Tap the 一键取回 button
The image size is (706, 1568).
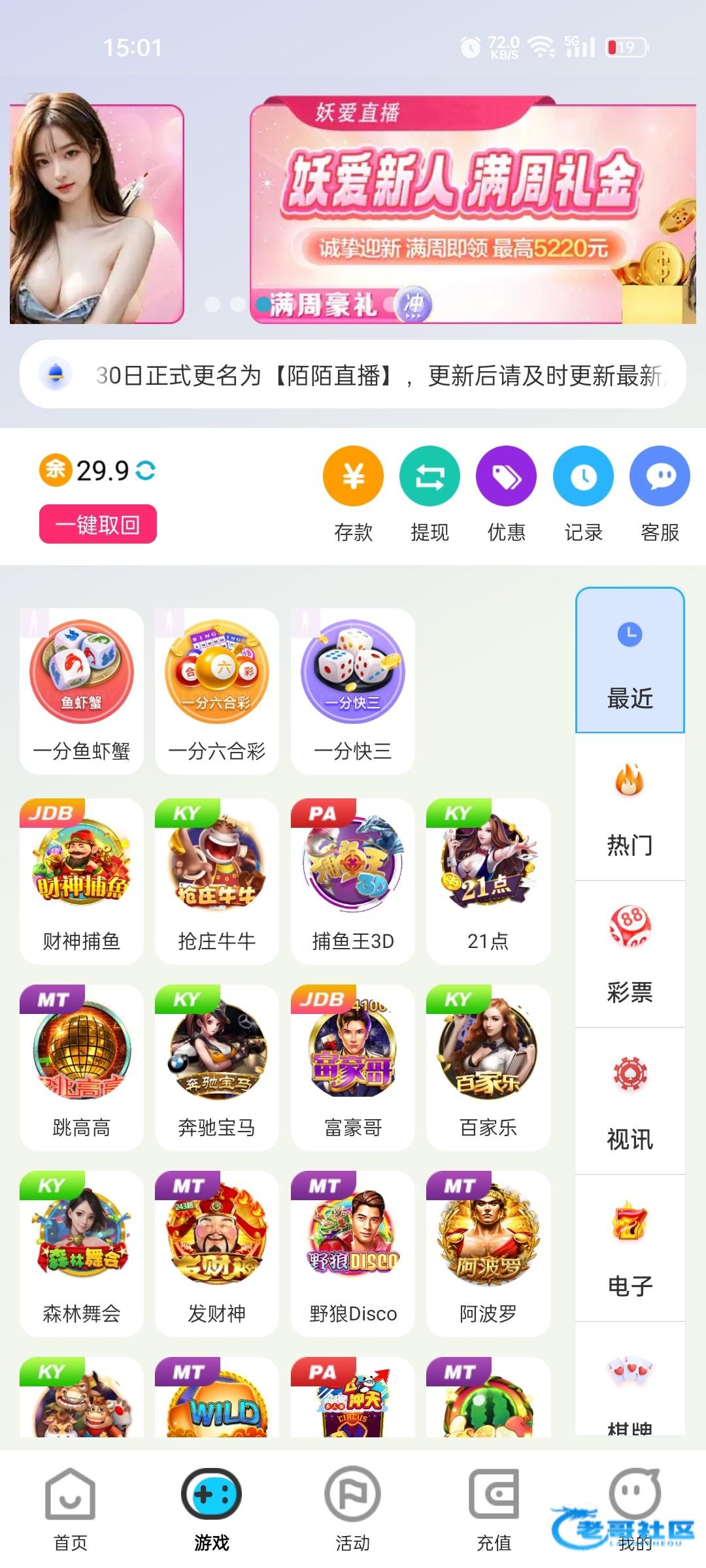pos(98,524)
